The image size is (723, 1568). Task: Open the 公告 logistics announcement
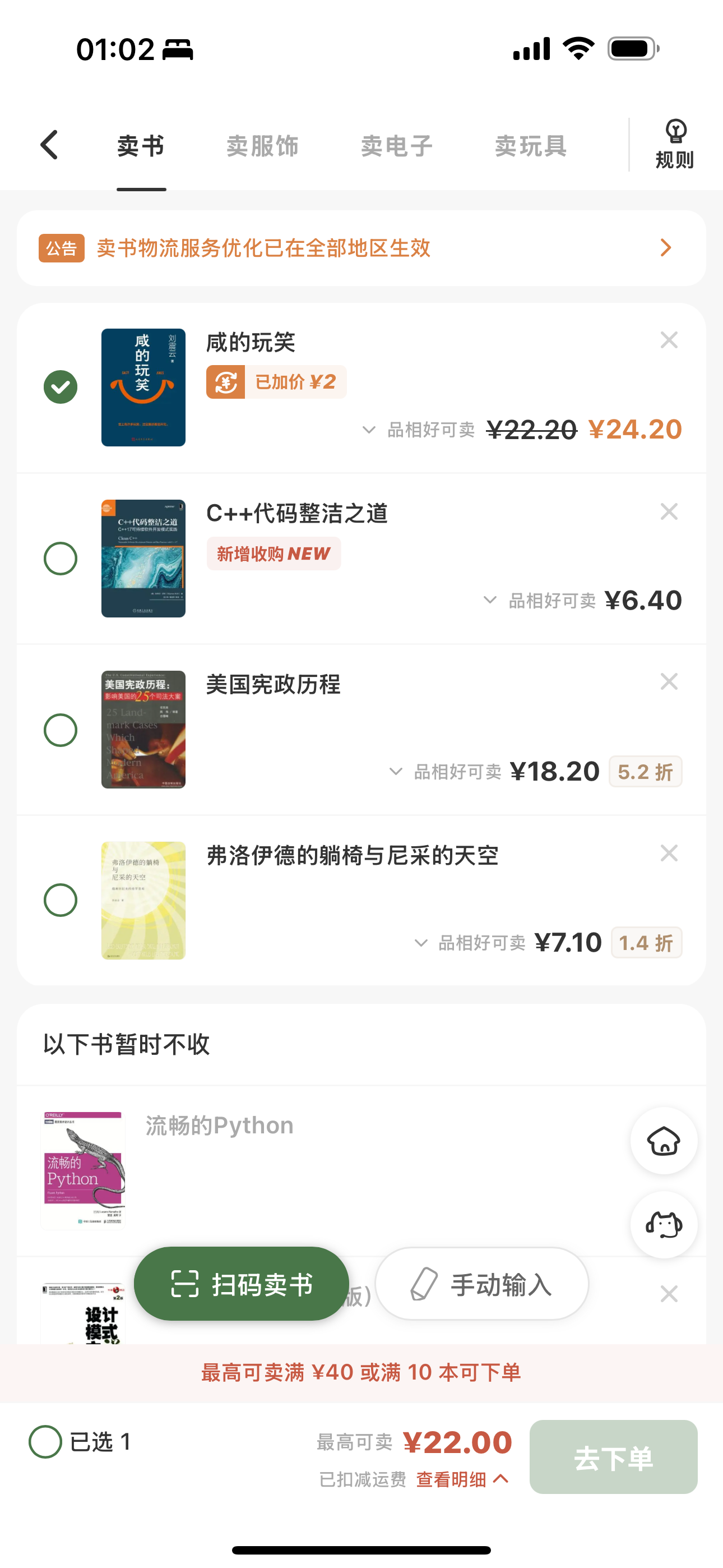pyautogui.click(x=361, y=248)
